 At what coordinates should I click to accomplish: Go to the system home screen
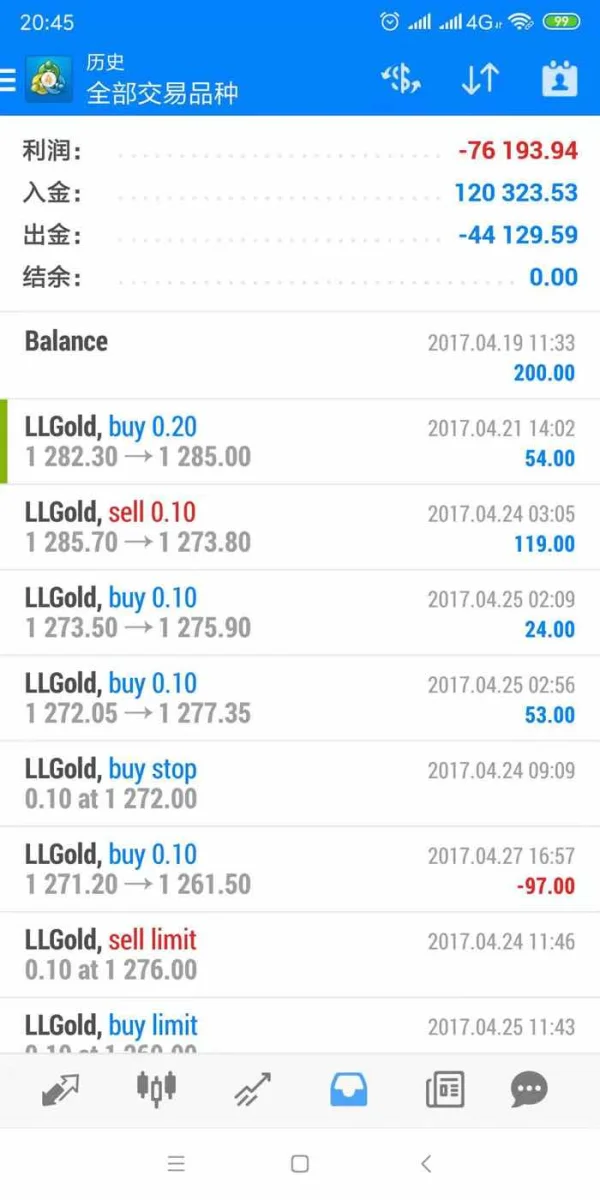click(299, 1163)
